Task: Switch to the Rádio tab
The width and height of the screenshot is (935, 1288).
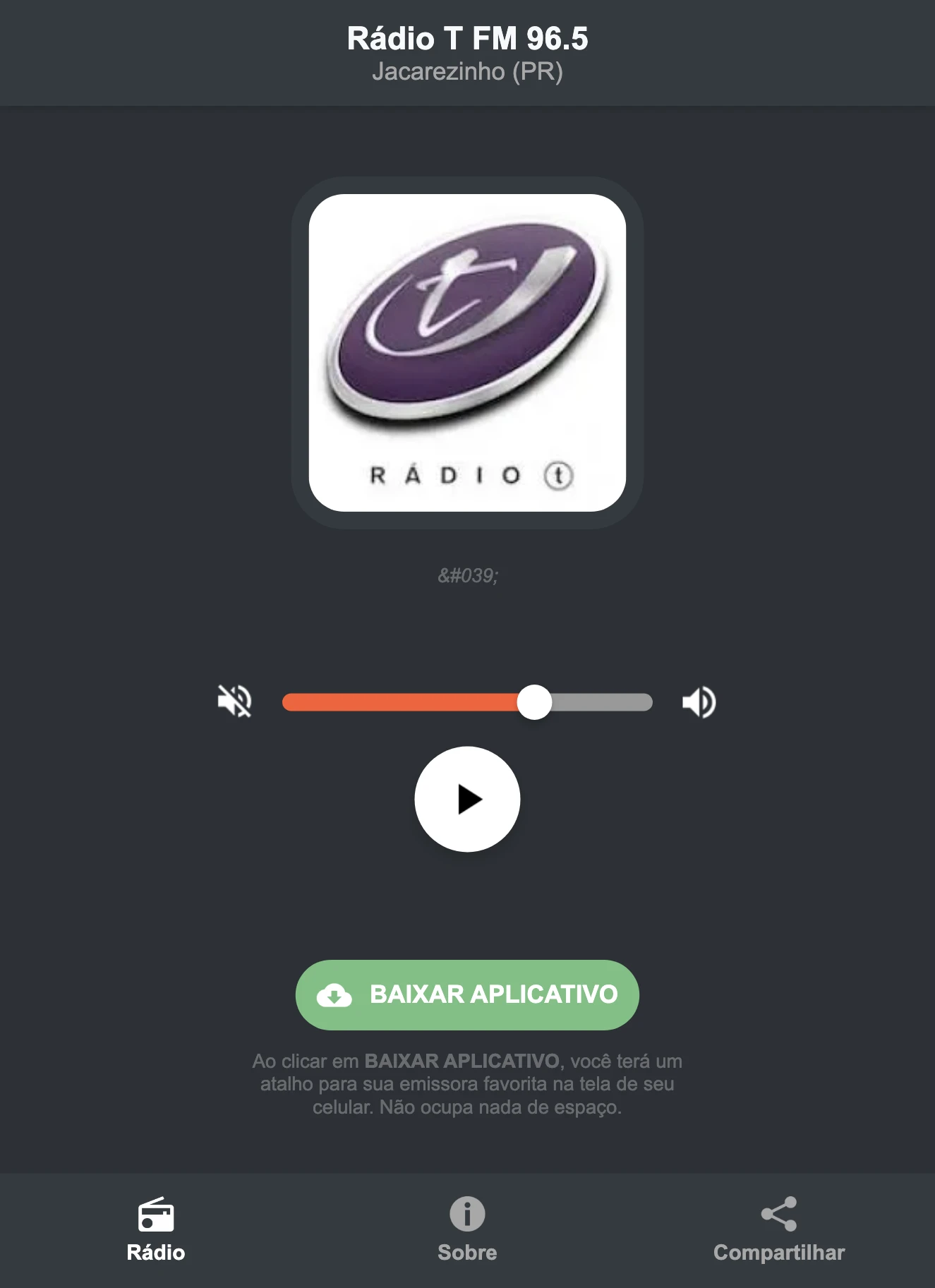Action: point(156,1232)
